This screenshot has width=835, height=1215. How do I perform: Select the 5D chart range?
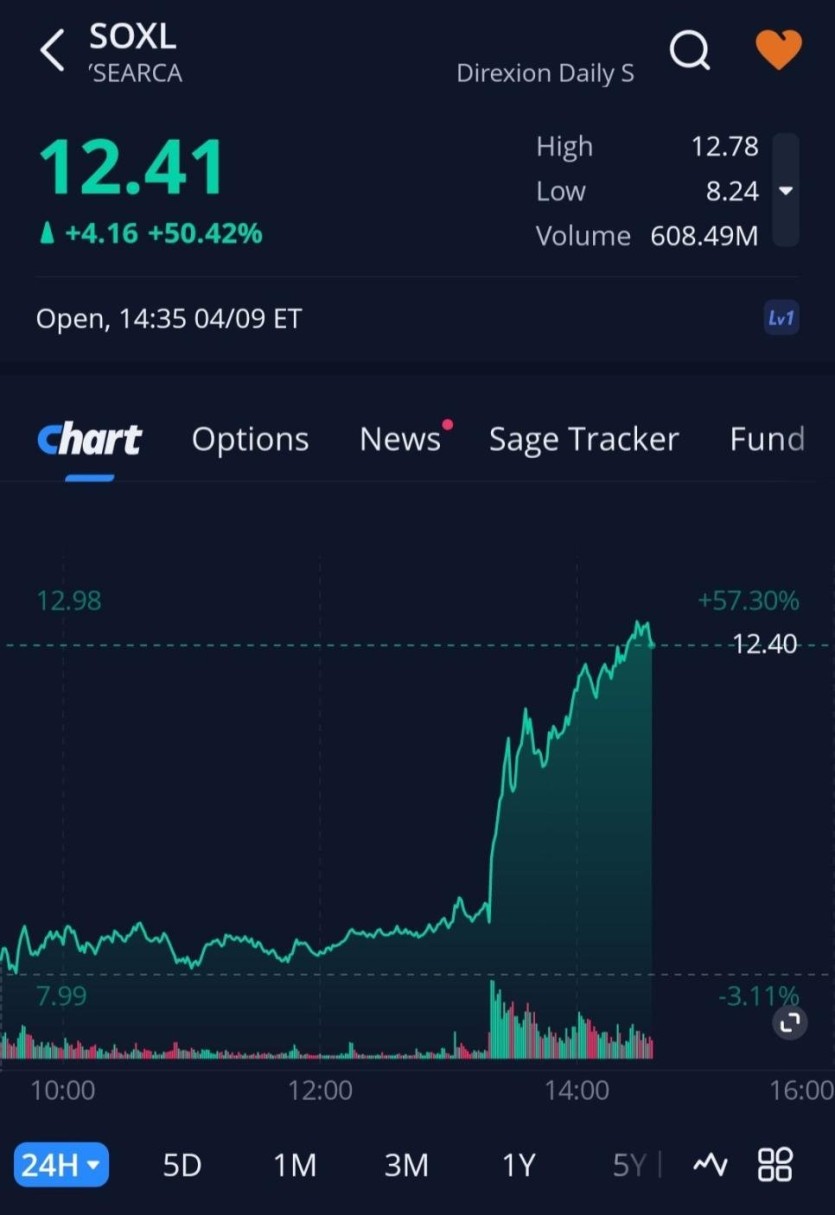point(182,1165)
